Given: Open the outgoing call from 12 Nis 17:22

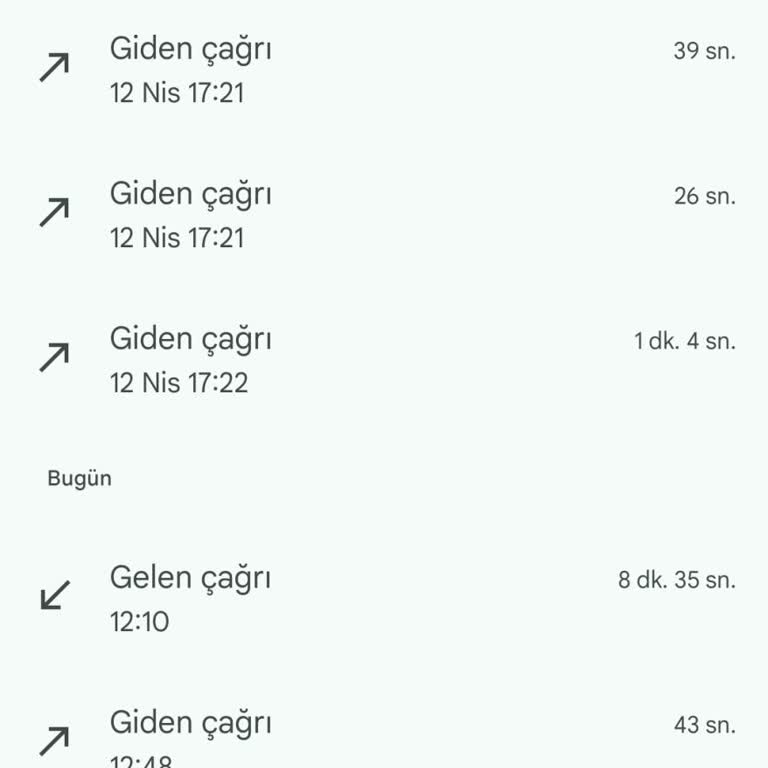Looking at the screenshot, I should point(384,359).
